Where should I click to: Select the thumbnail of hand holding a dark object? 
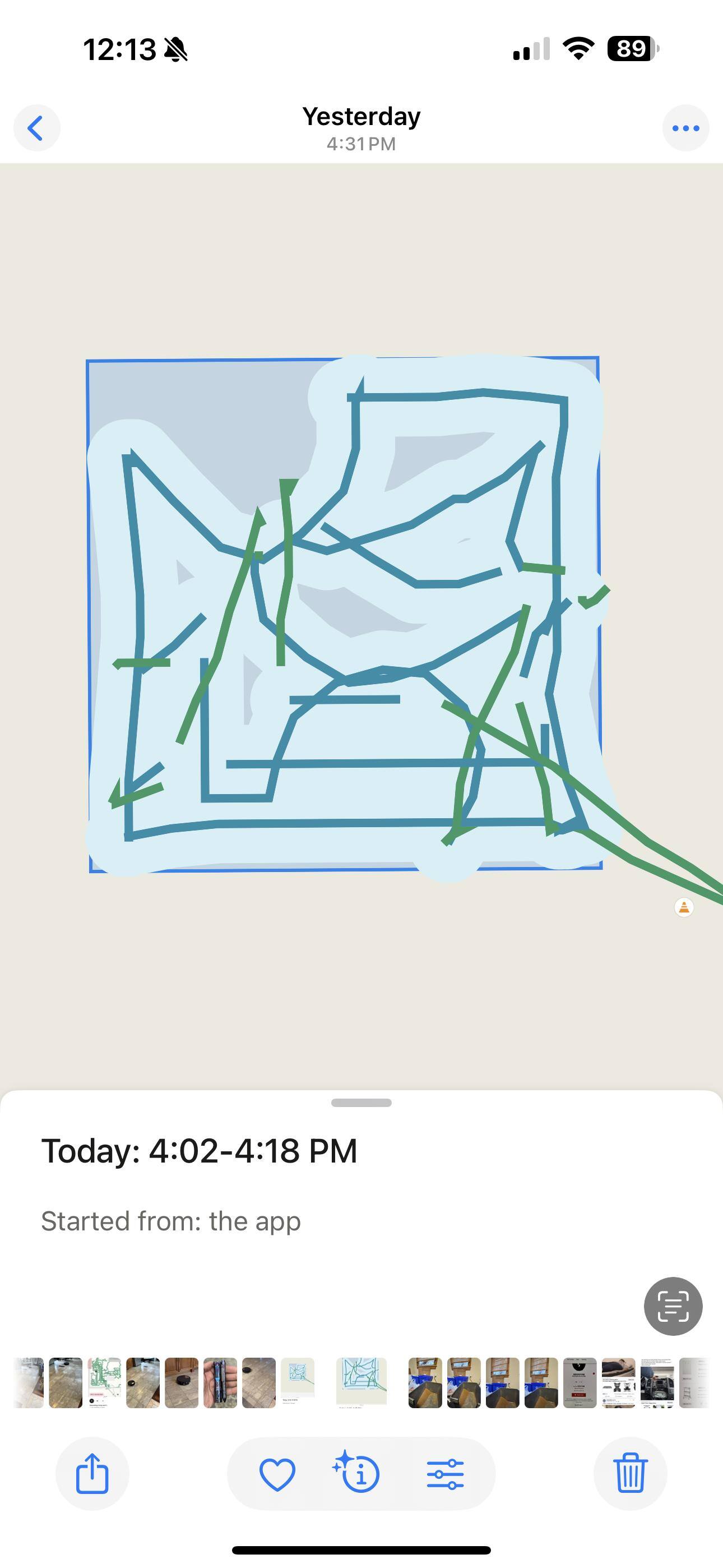click(x=220, y=1382)
